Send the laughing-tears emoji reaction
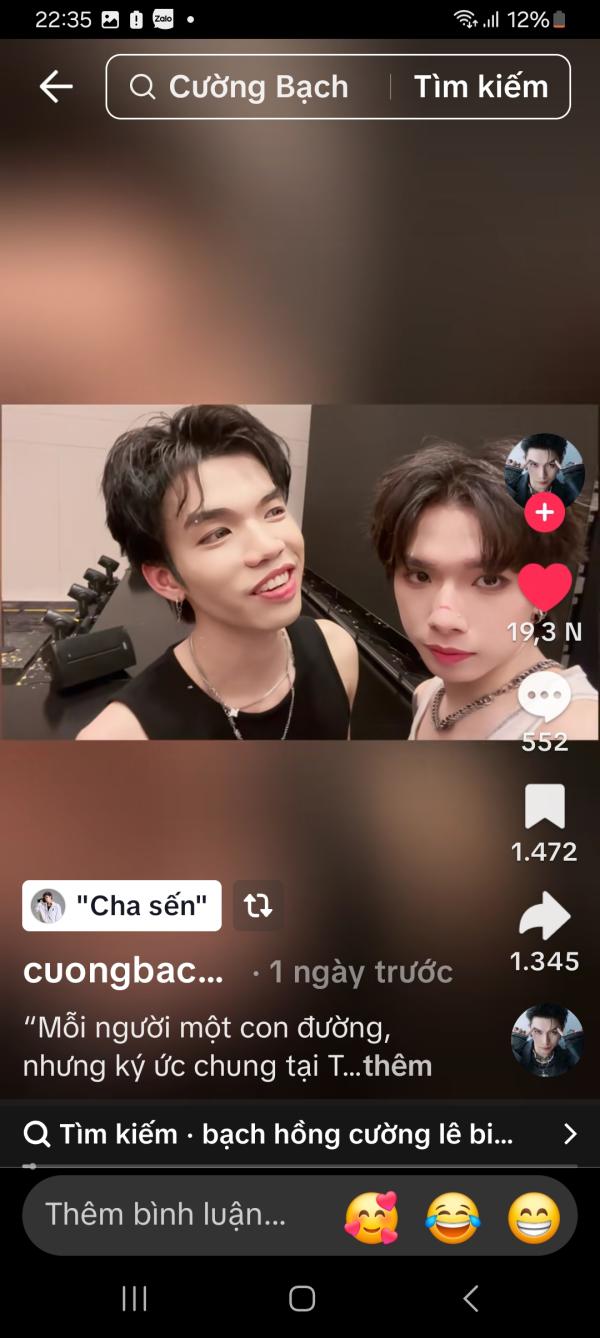Image resolution: width=600 pixels, height=1338 pixels. 452,1216
